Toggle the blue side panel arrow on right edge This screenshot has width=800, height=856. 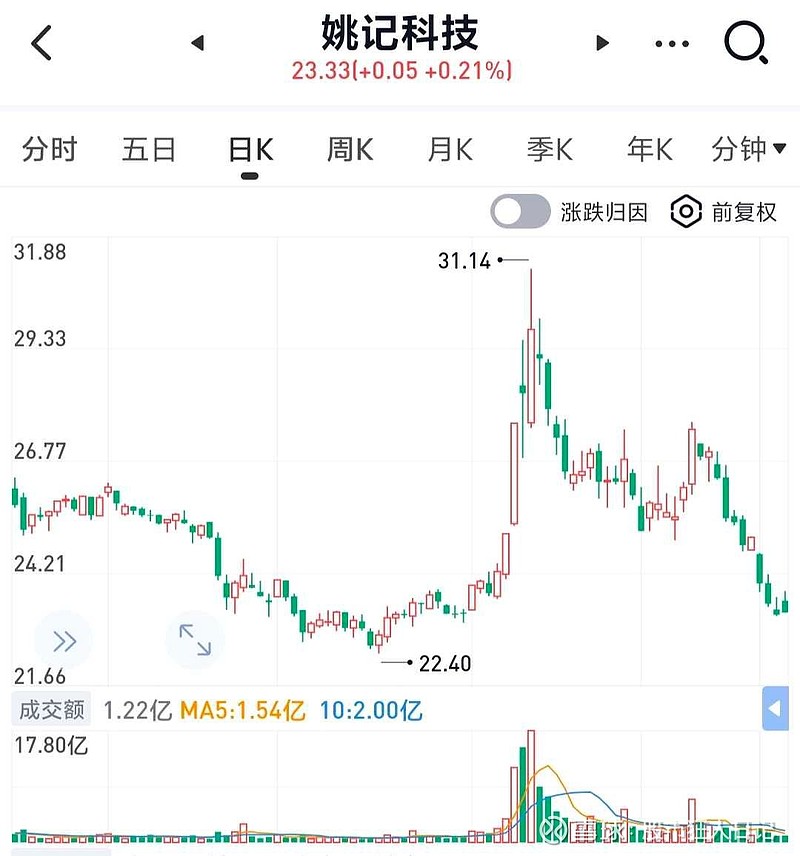pyautogui.click(x=775, y=708)
